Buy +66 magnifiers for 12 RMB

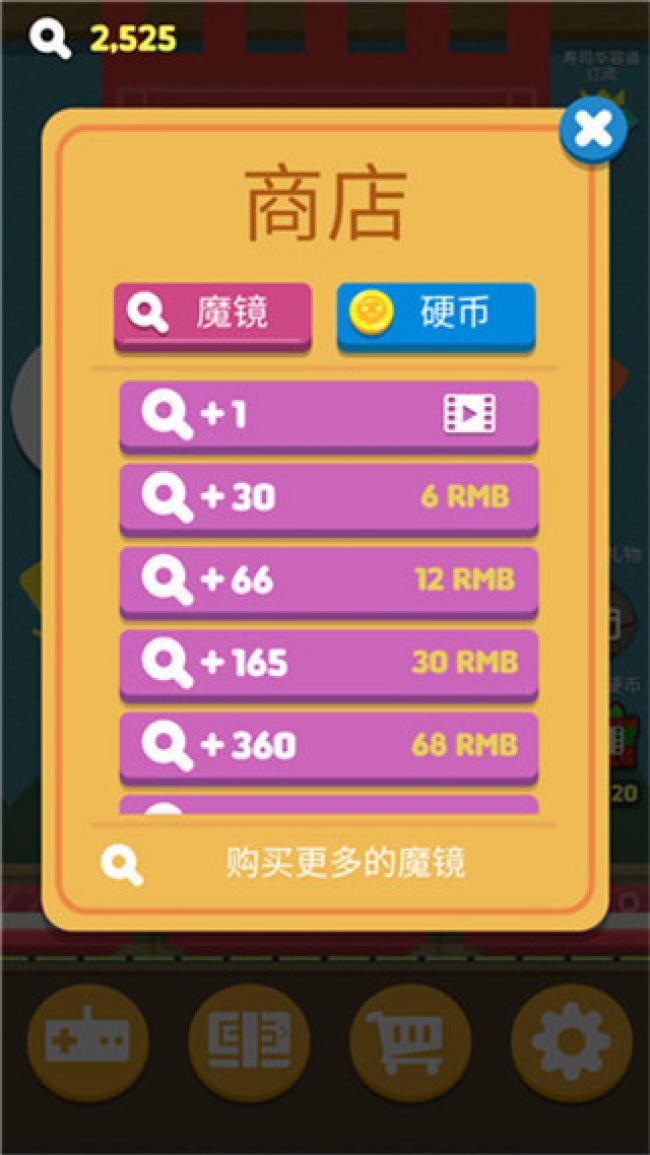pos(328,580)
